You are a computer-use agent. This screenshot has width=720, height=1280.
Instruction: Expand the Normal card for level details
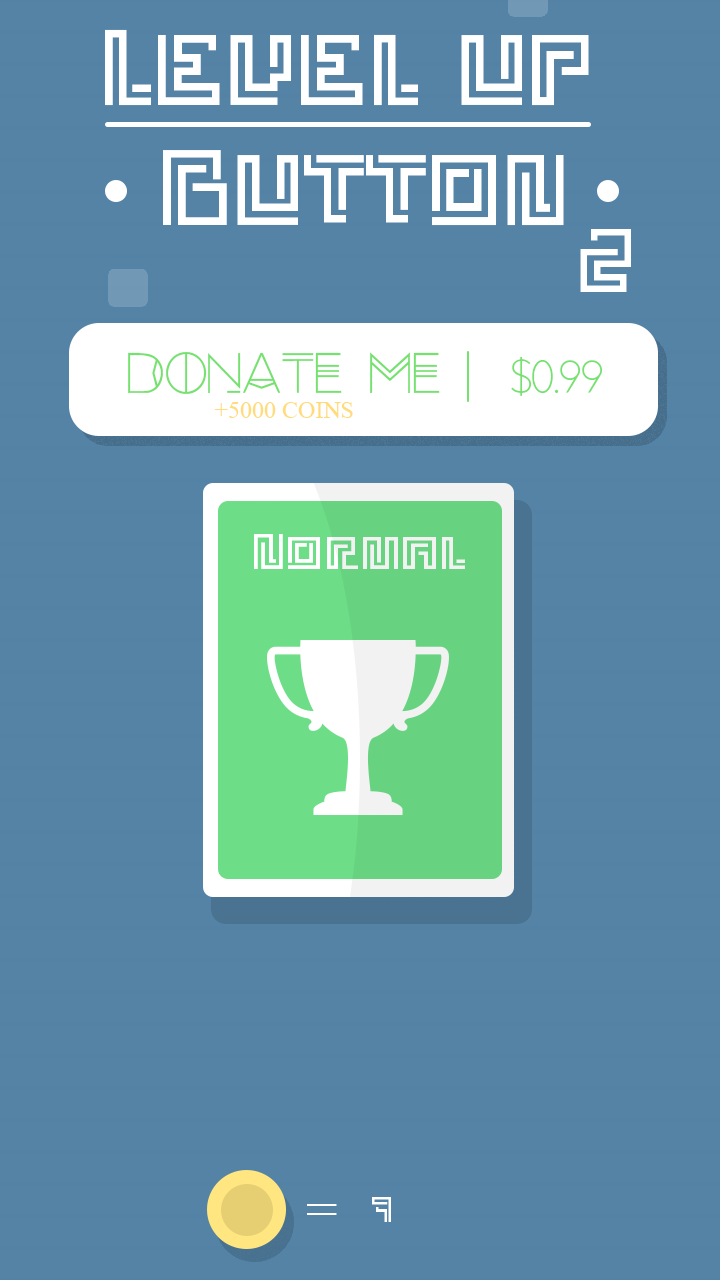click(358, 690)
